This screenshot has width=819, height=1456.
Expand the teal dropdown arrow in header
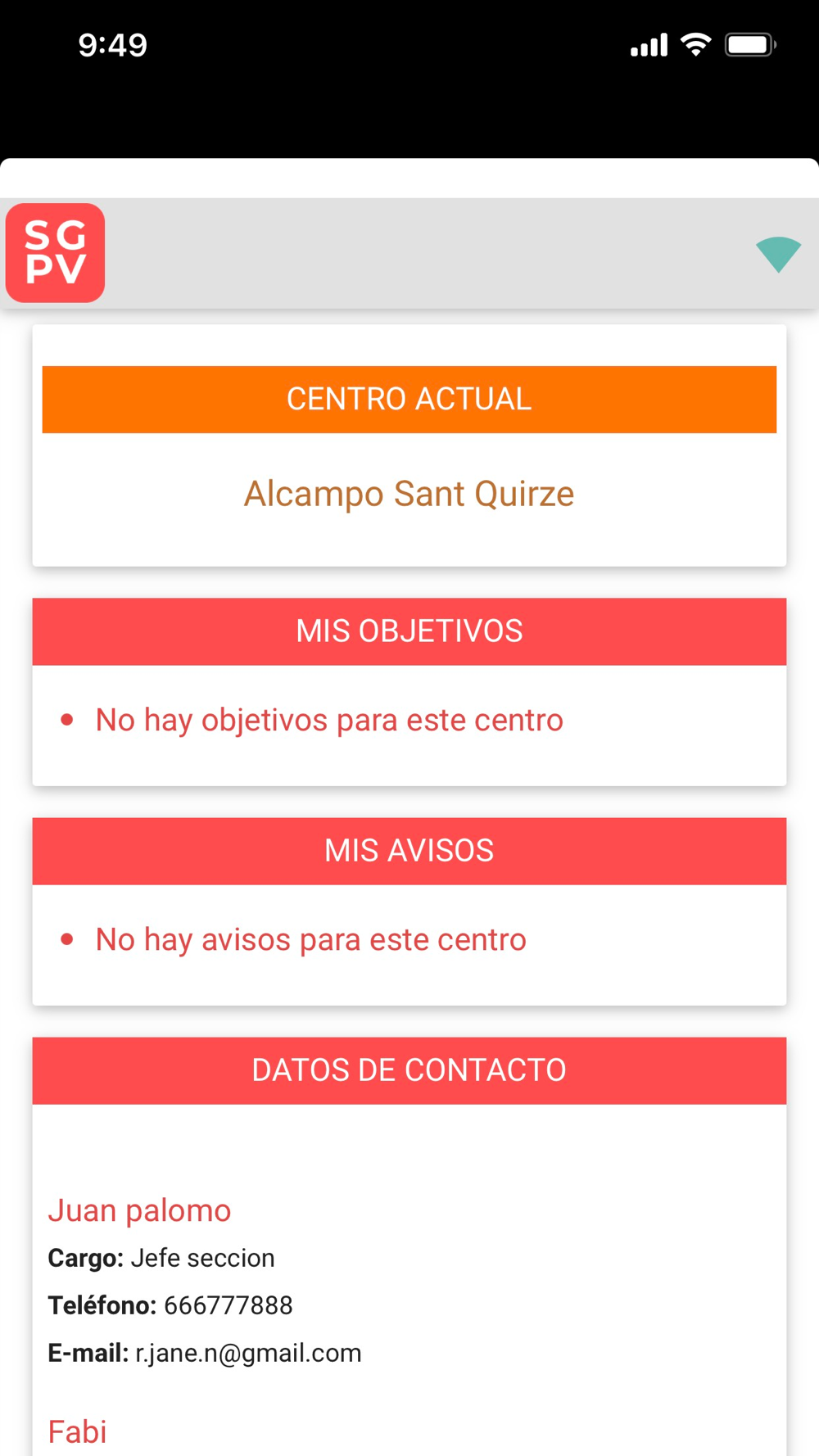coord(777,254)
